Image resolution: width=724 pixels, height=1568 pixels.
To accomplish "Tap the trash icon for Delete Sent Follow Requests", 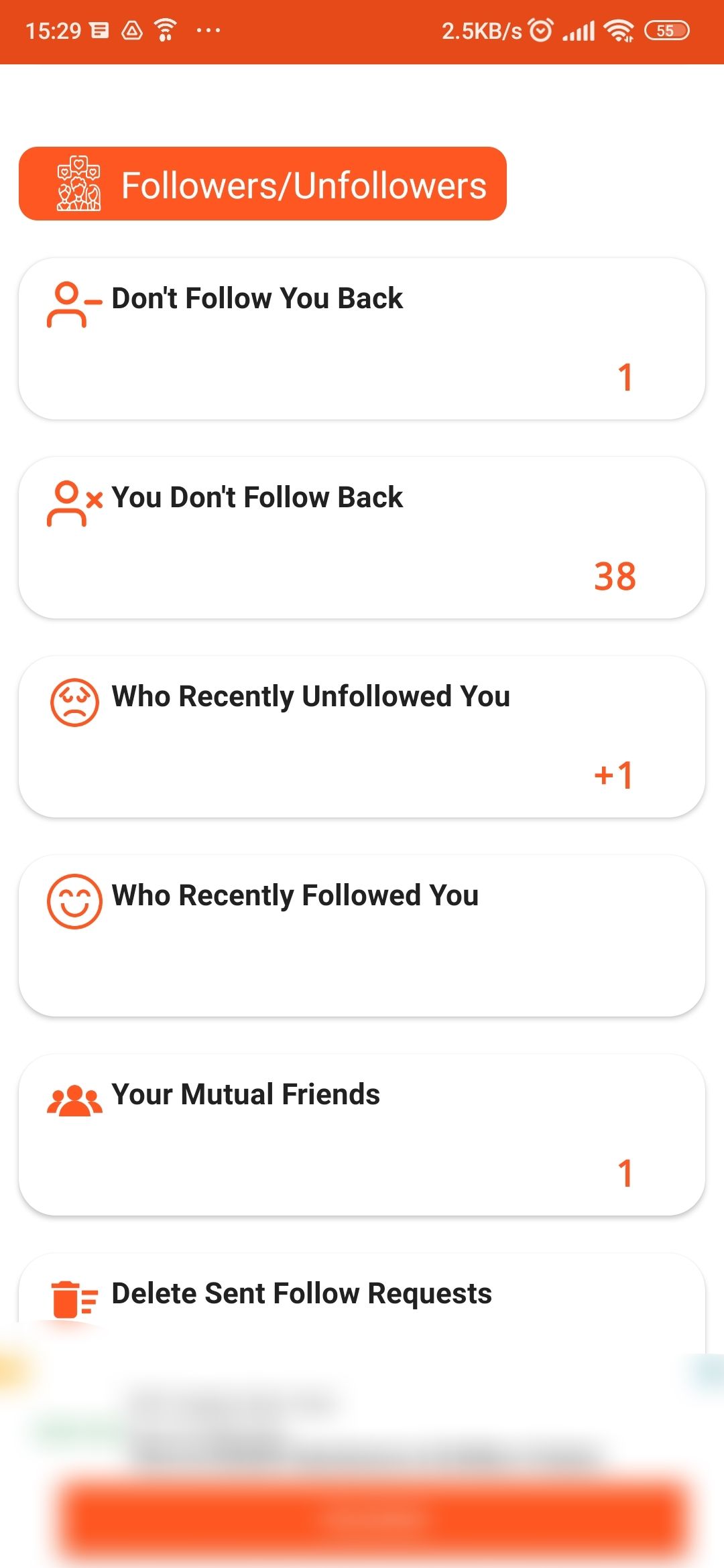I will [72, 1300].
